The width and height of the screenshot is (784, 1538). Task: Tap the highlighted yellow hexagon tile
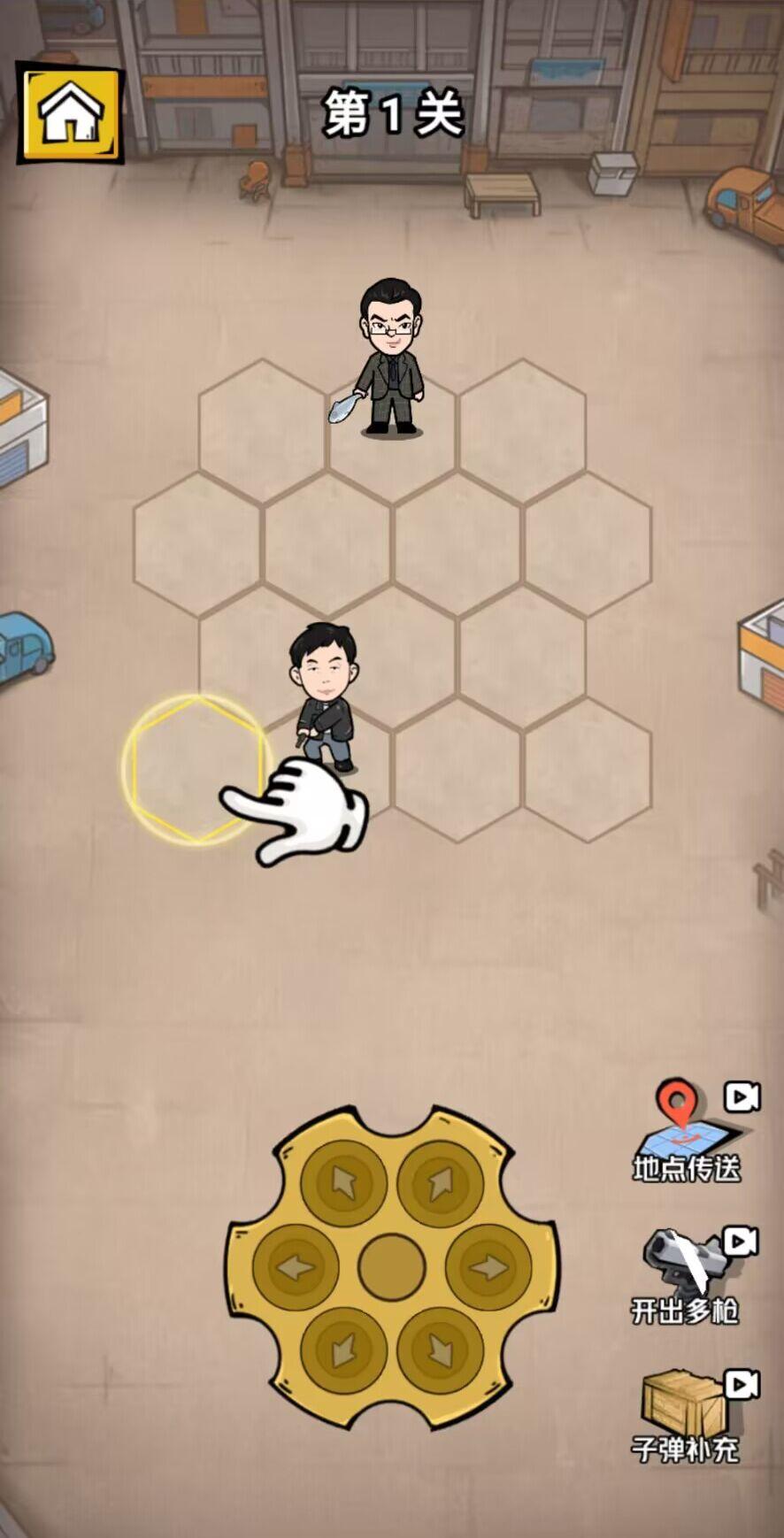197,769
